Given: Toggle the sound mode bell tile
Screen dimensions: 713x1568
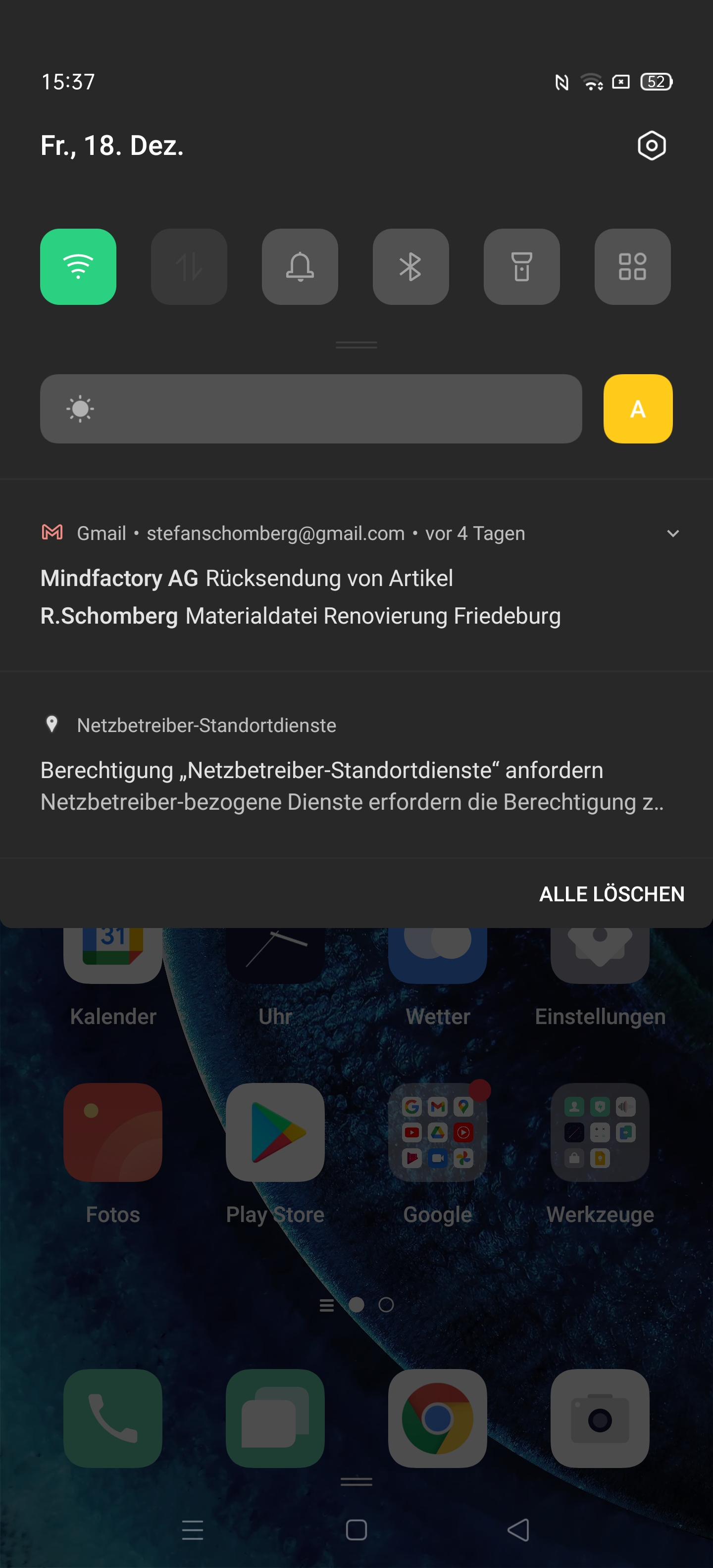Looking at the screenshot, I should click(x=300, y=267).
